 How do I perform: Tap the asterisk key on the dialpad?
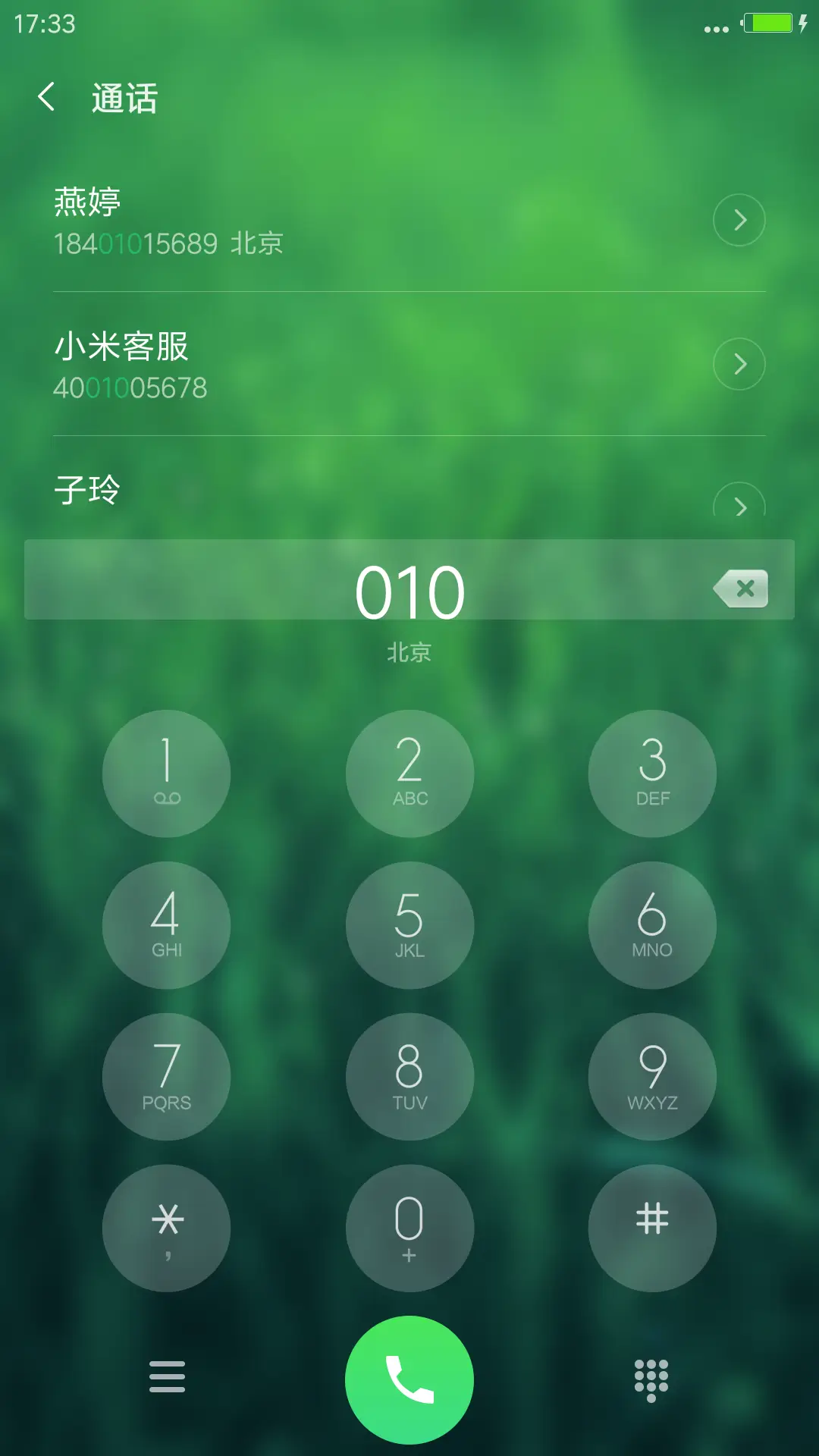click(167, 1228)
